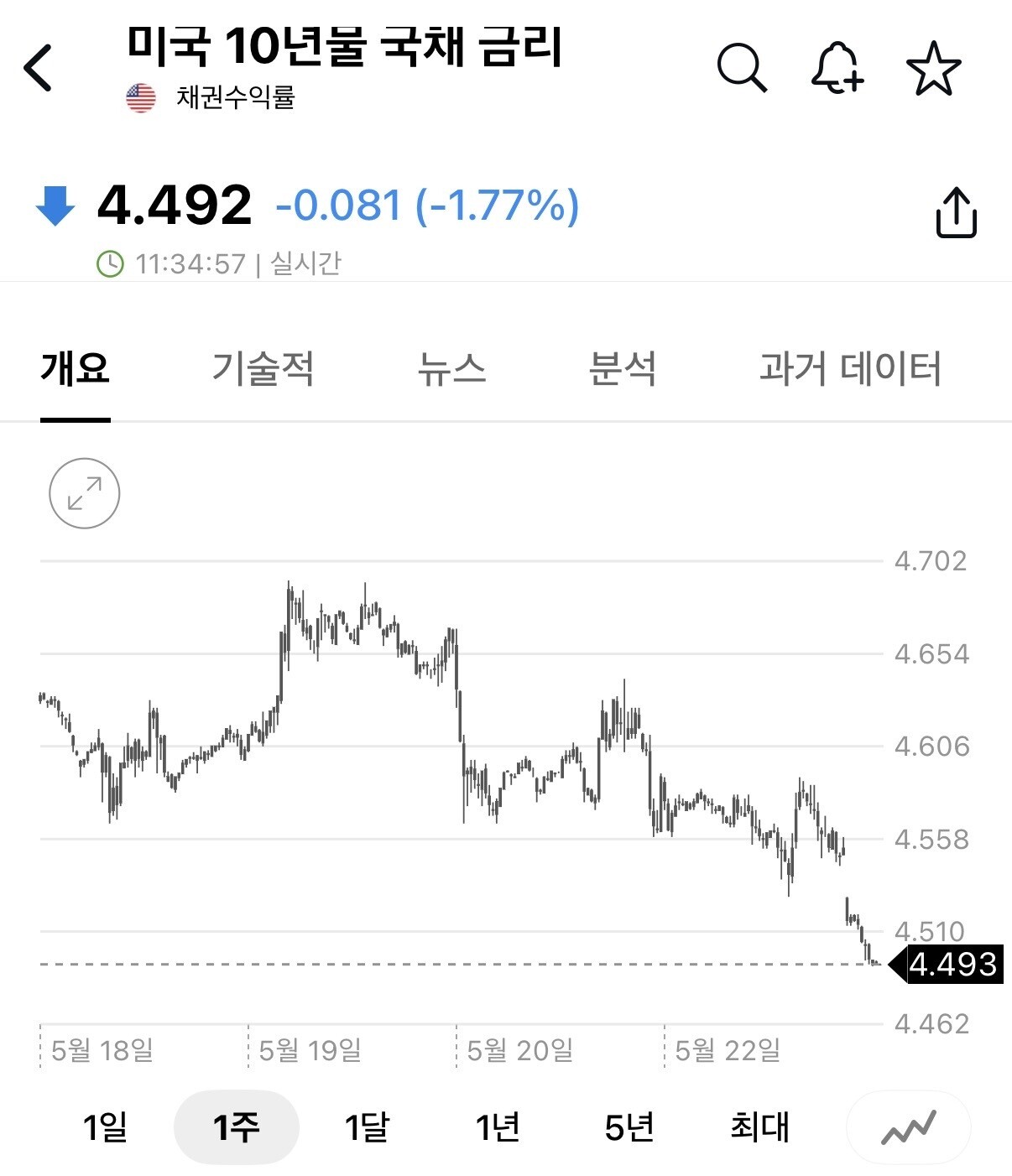
Task: Go back using the top-left arrow
Action: 38,68
